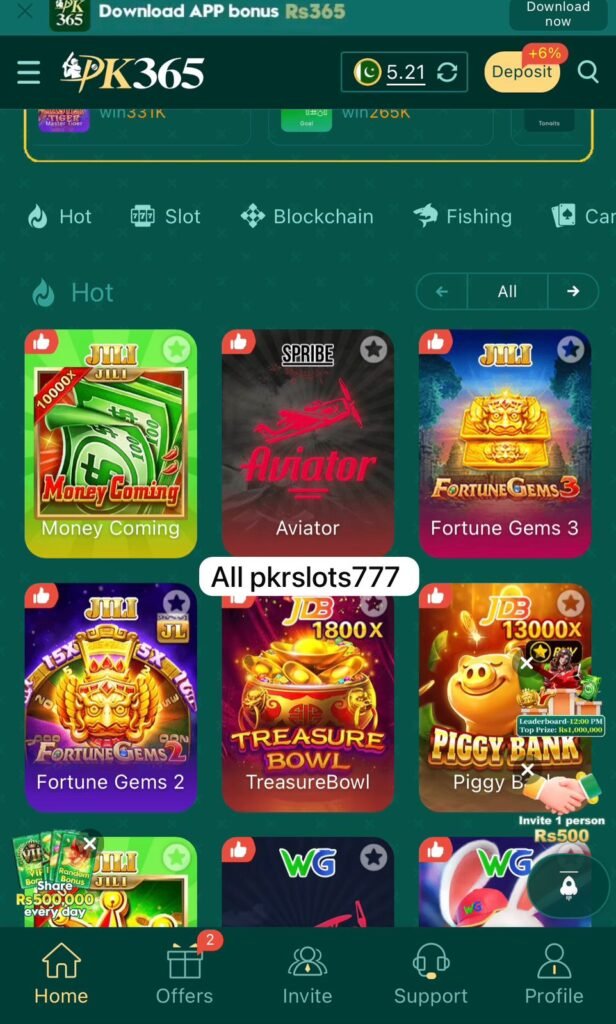
Task: Select the Slot category
Action: pyautogui.click(x=166, y=216)
